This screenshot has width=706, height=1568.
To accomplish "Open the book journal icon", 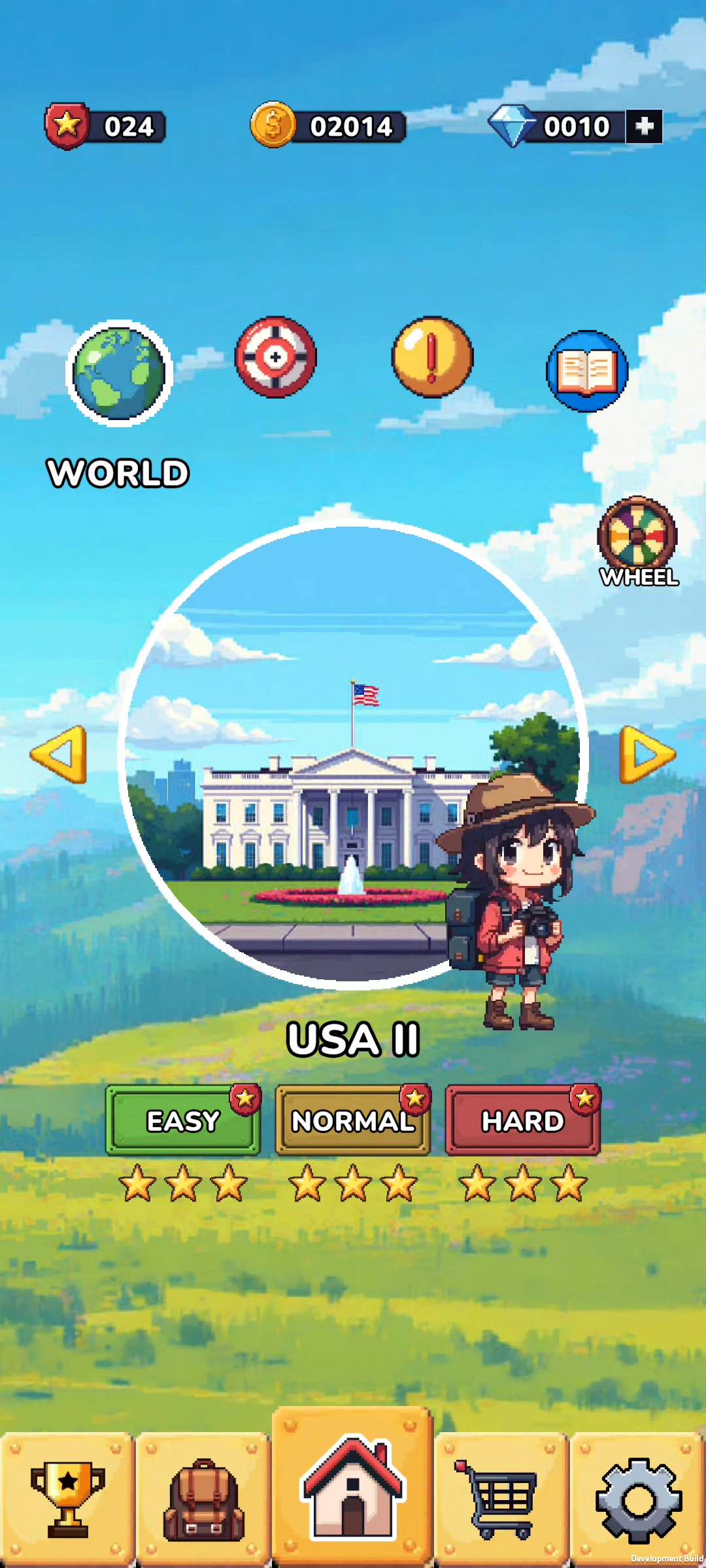I will [587, 371].
